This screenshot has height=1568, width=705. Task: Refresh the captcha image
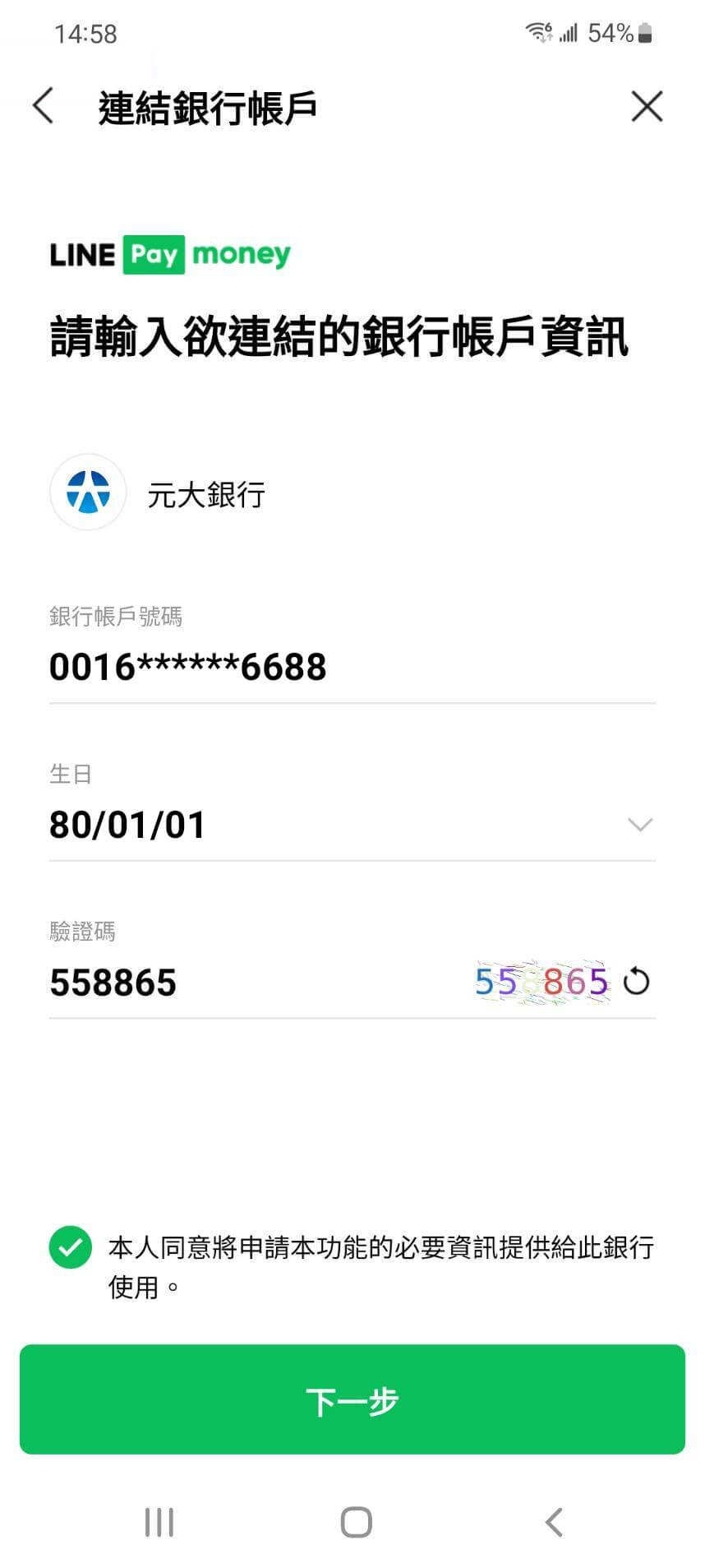637,982
